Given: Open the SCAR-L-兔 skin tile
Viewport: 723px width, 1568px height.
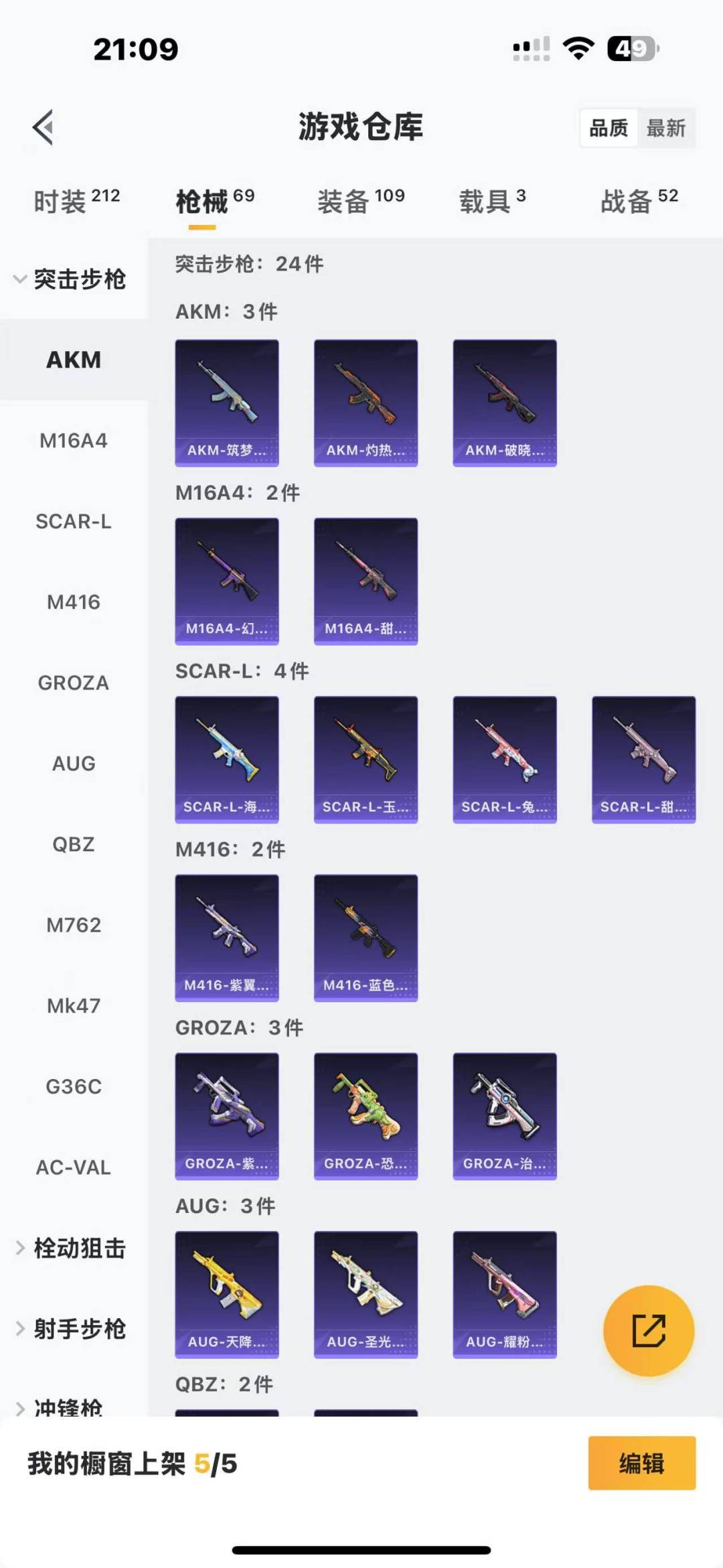Looking at the screenshot, I should tap(505, 759).
